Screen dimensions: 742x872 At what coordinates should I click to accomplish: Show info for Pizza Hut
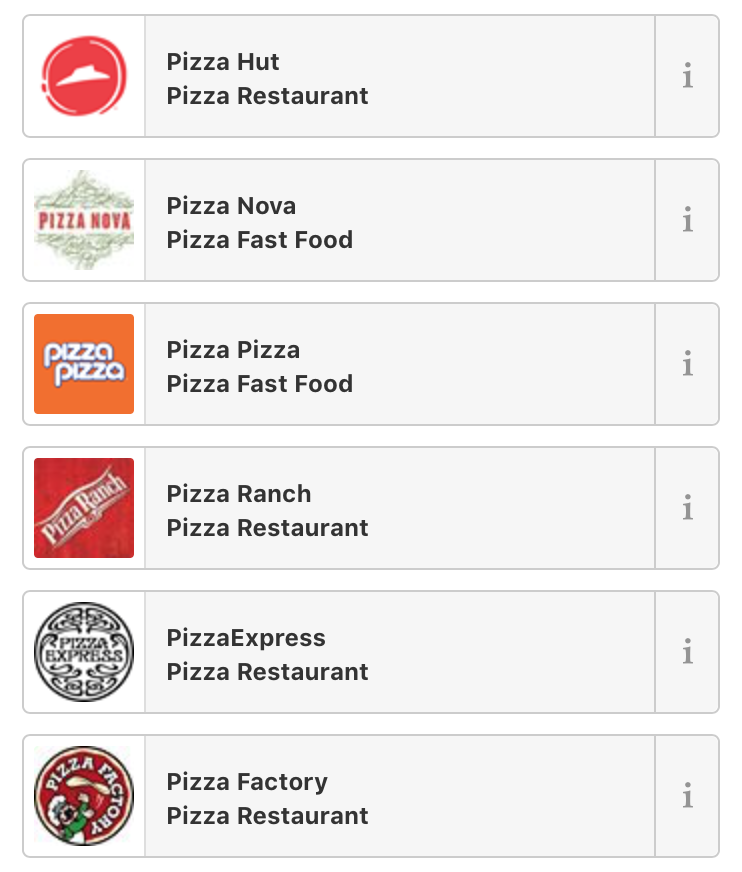[x=687, y=77]
